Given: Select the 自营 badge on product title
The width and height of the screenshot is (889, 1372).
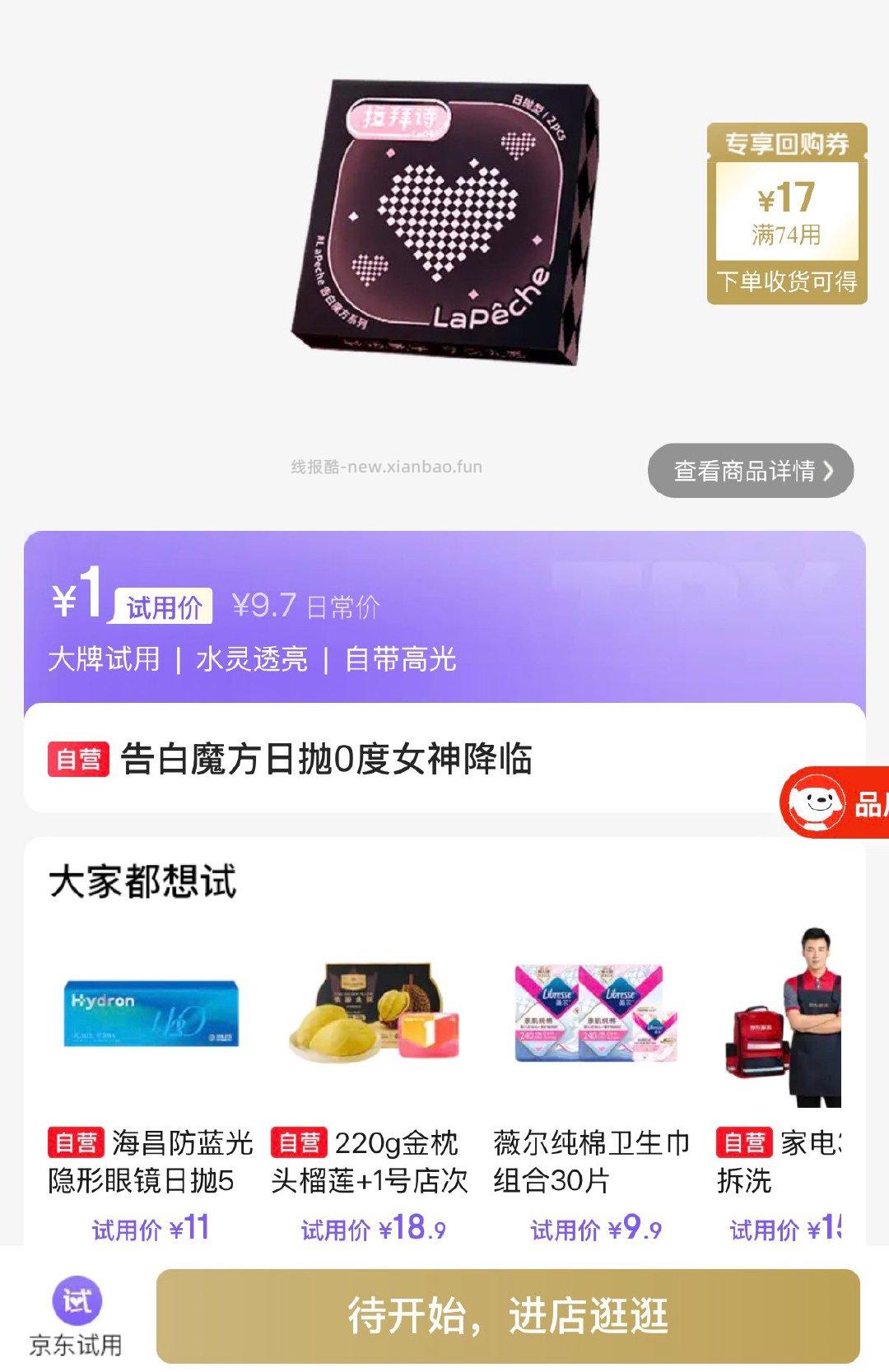Looking at the screenshot, I should 78,763.
